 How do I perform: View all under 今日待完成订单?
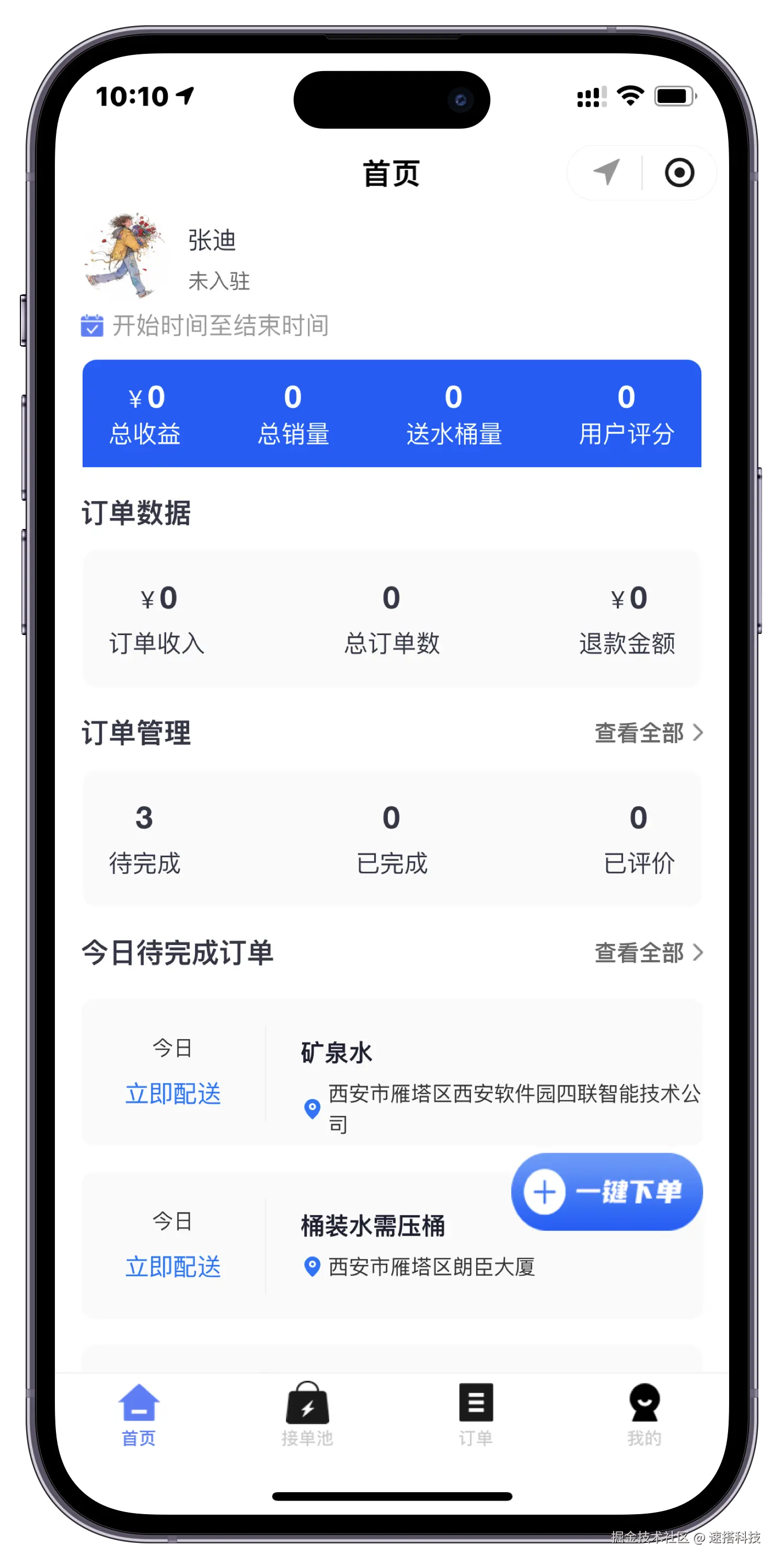point(648,953)
